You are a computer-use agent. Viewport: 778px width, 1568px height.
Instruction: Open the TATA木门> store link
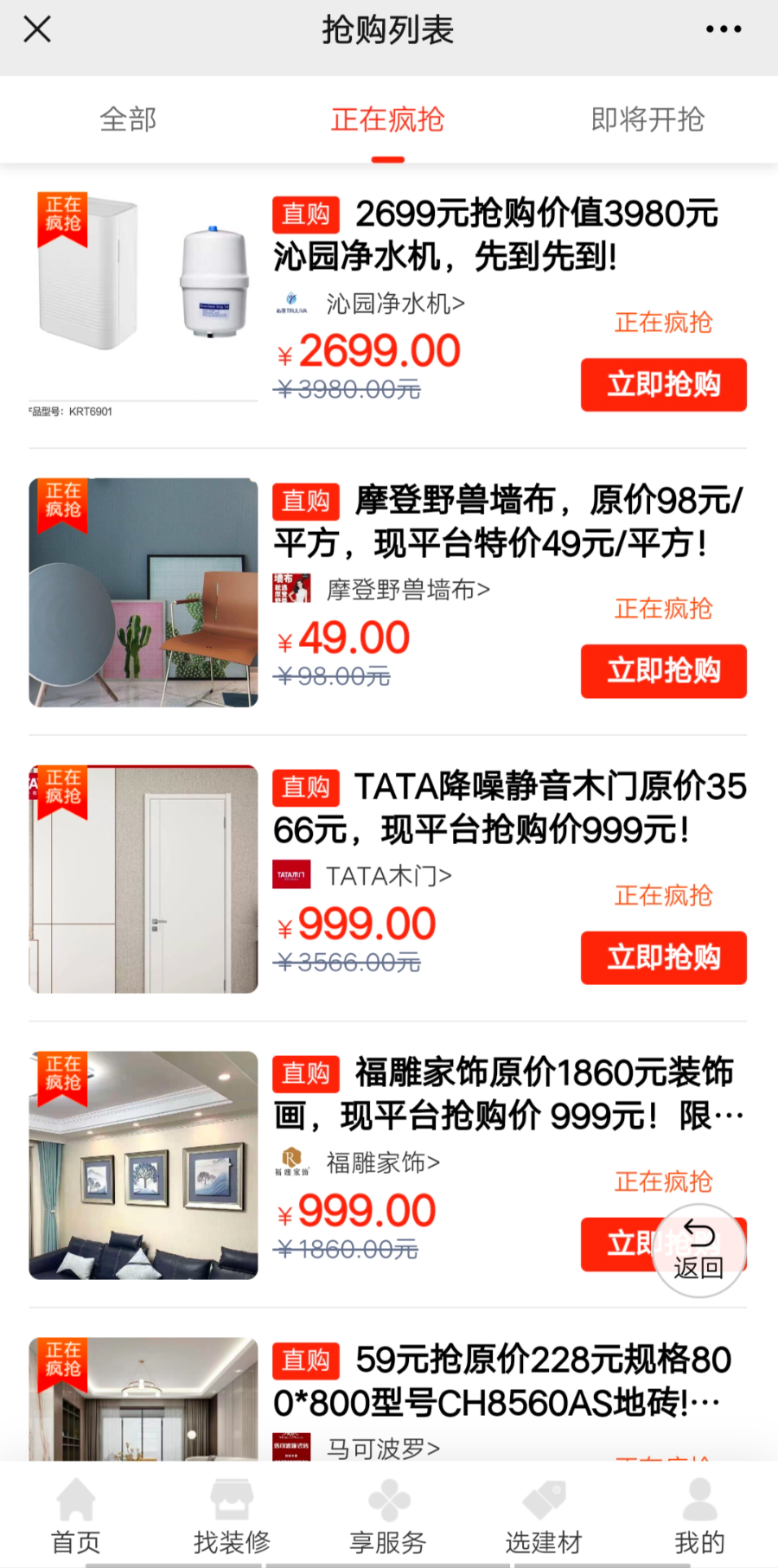[388, 876]
